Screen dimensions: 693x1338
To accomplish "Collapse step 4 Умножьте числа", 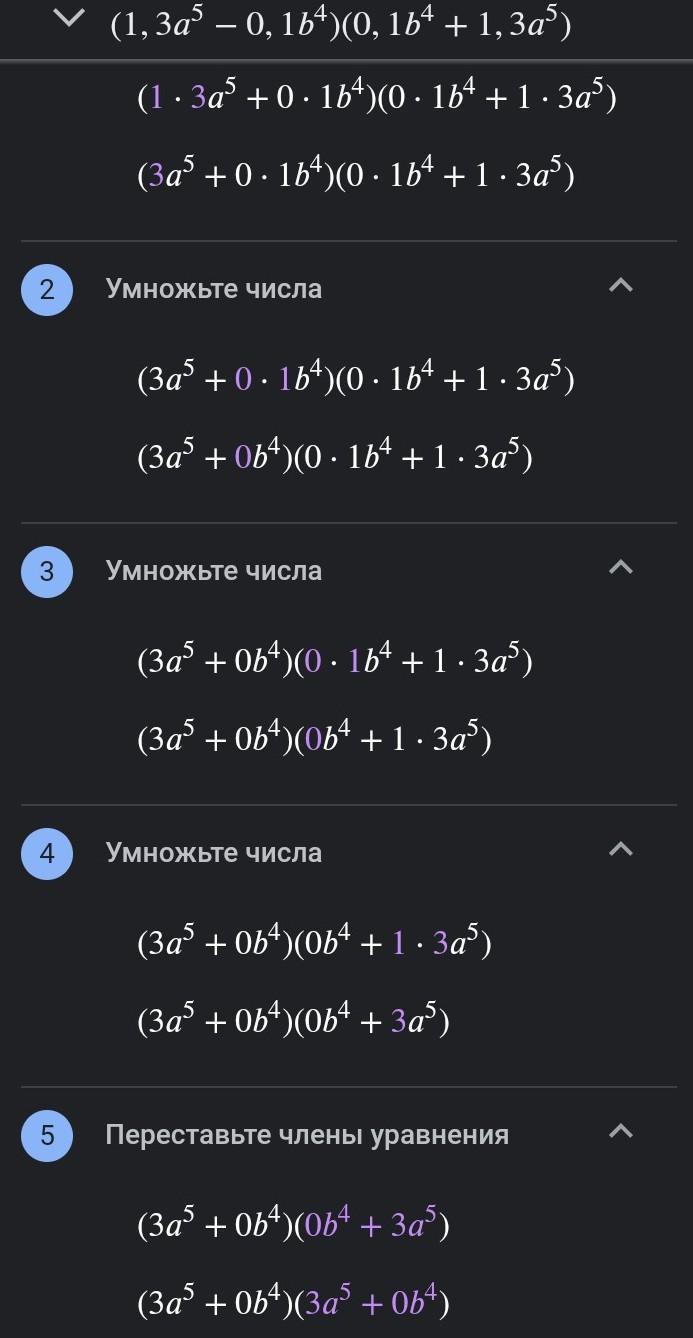I will pos(621,850).
